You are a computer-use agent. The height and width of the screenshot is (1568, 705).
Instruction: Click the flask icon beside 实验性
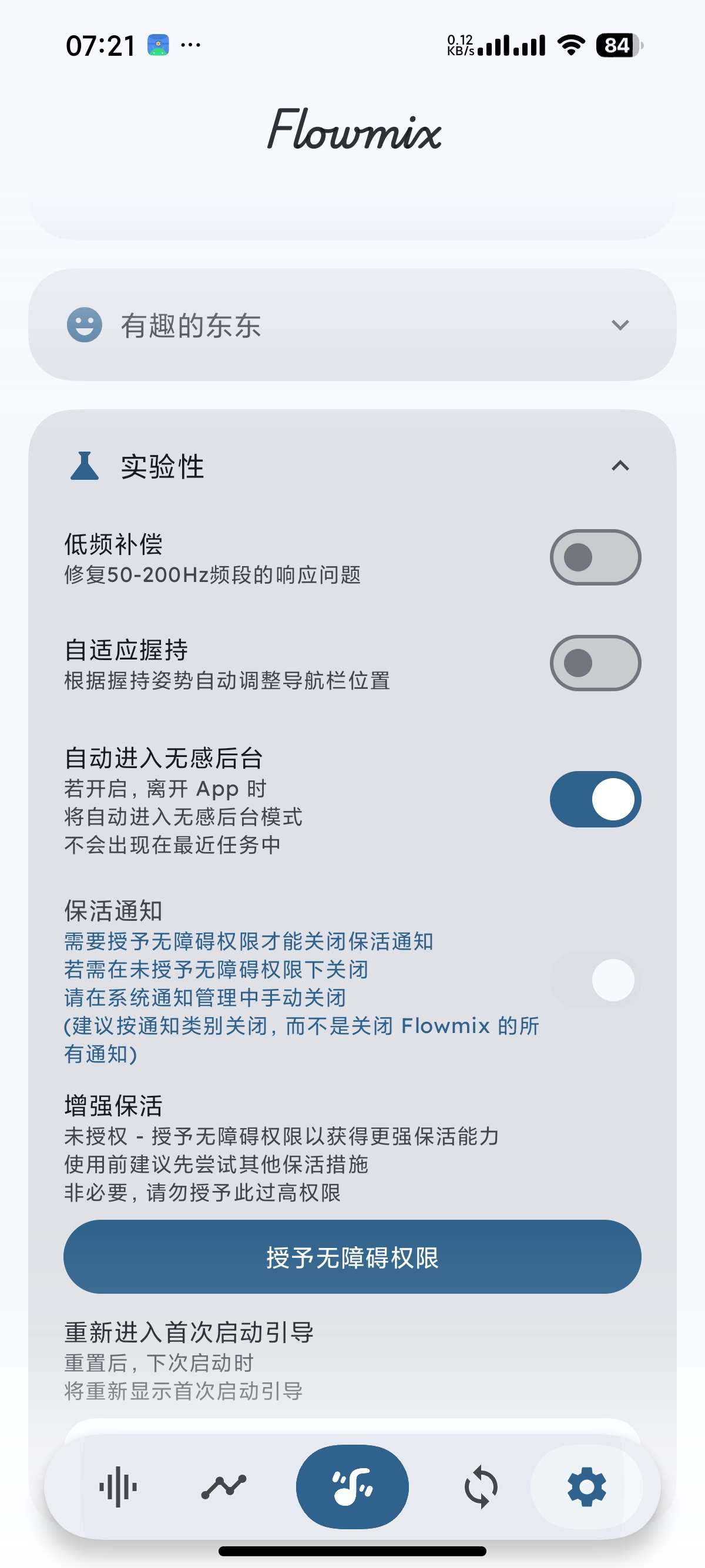[x=85, y=466]
